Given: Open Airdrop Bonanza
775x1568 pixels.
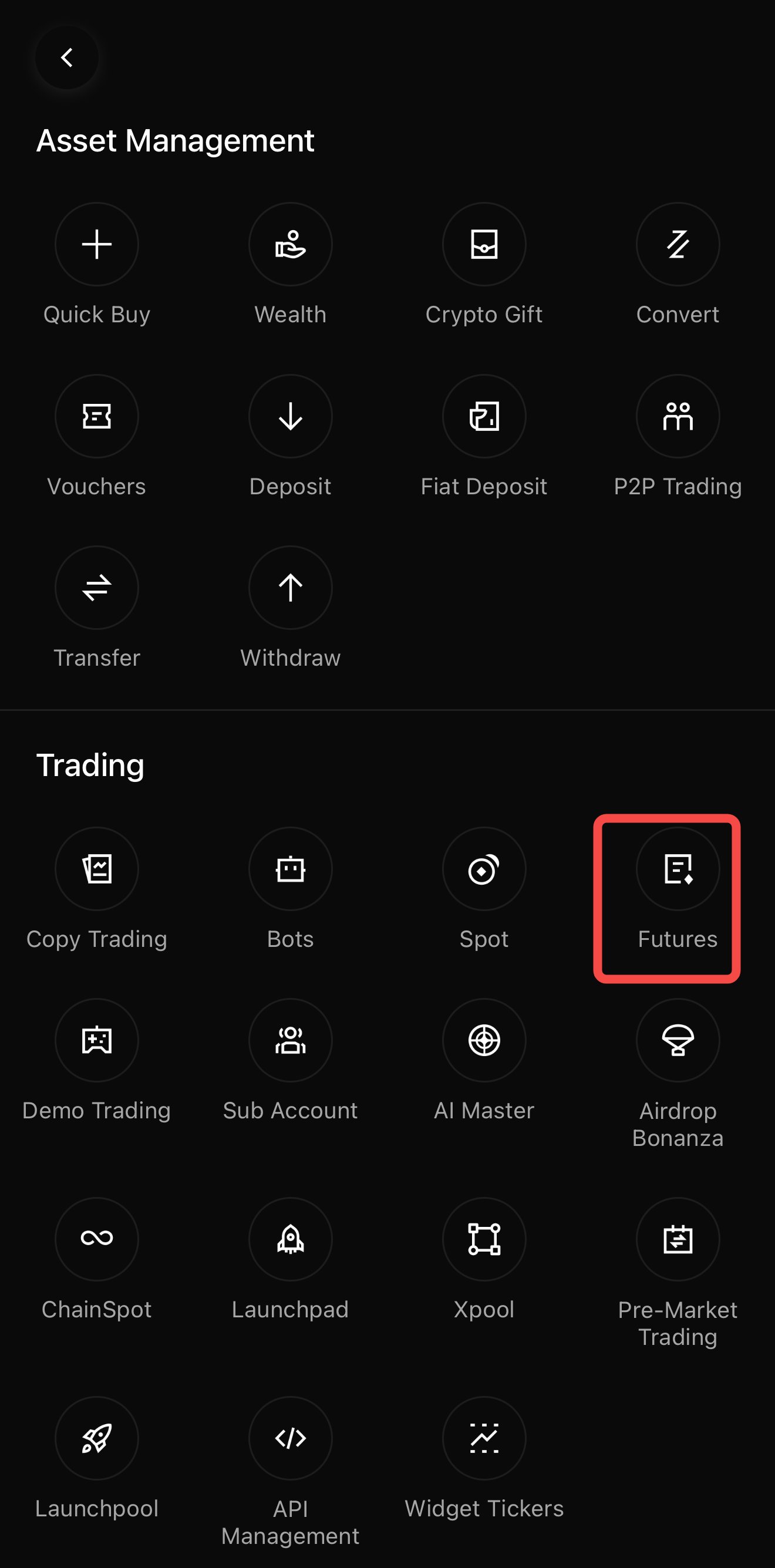Looking at the screenshot, I should (x=678, y=1041).
